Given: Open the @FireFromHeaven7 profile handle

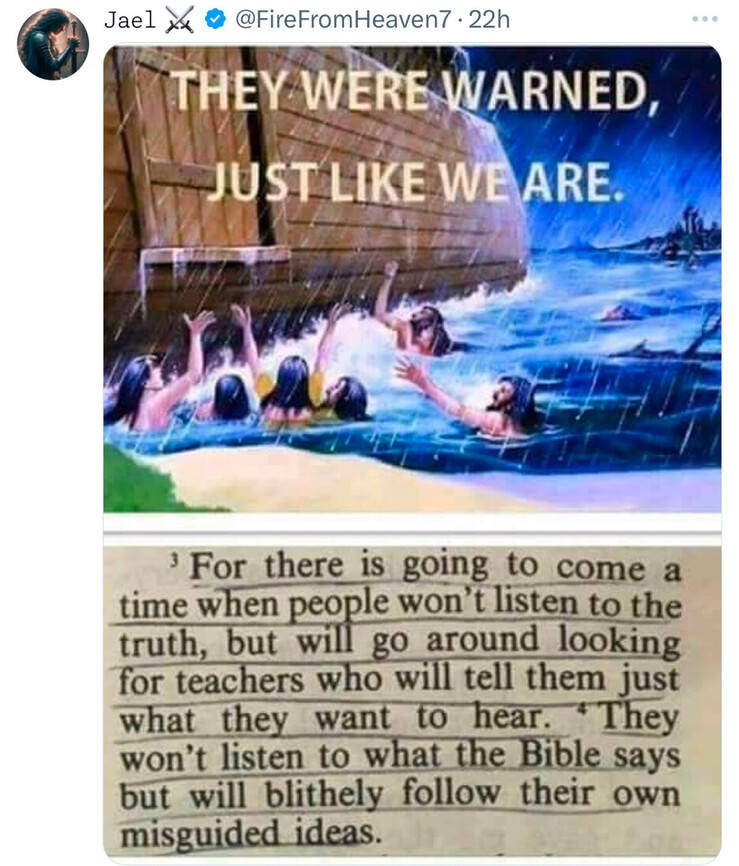Looking at the screenshot, I should pyautogui.click(x=342, y=20).
